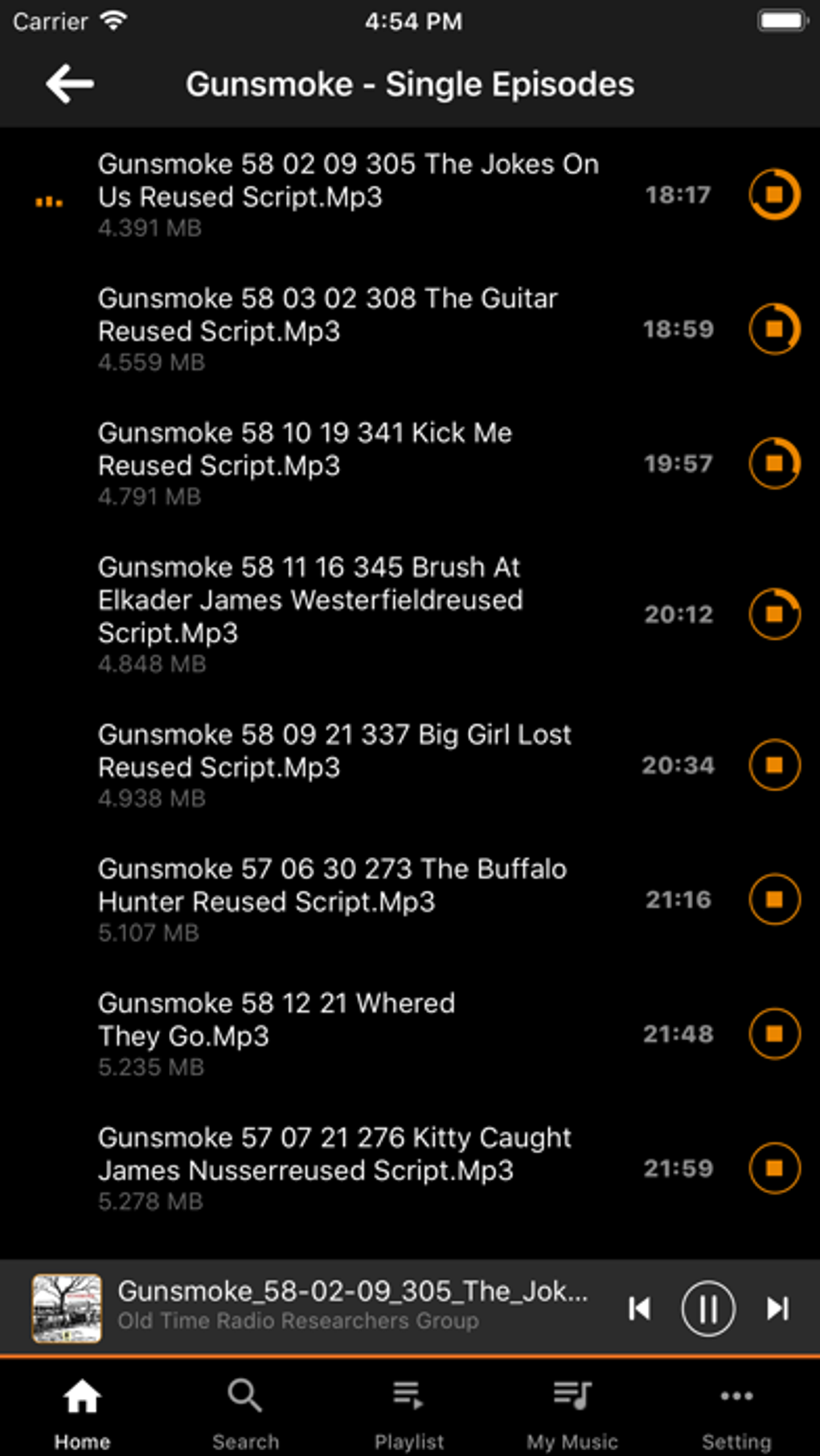Switch to the Home tab
Screen dimensions: 820x1456
[82, 1411]
